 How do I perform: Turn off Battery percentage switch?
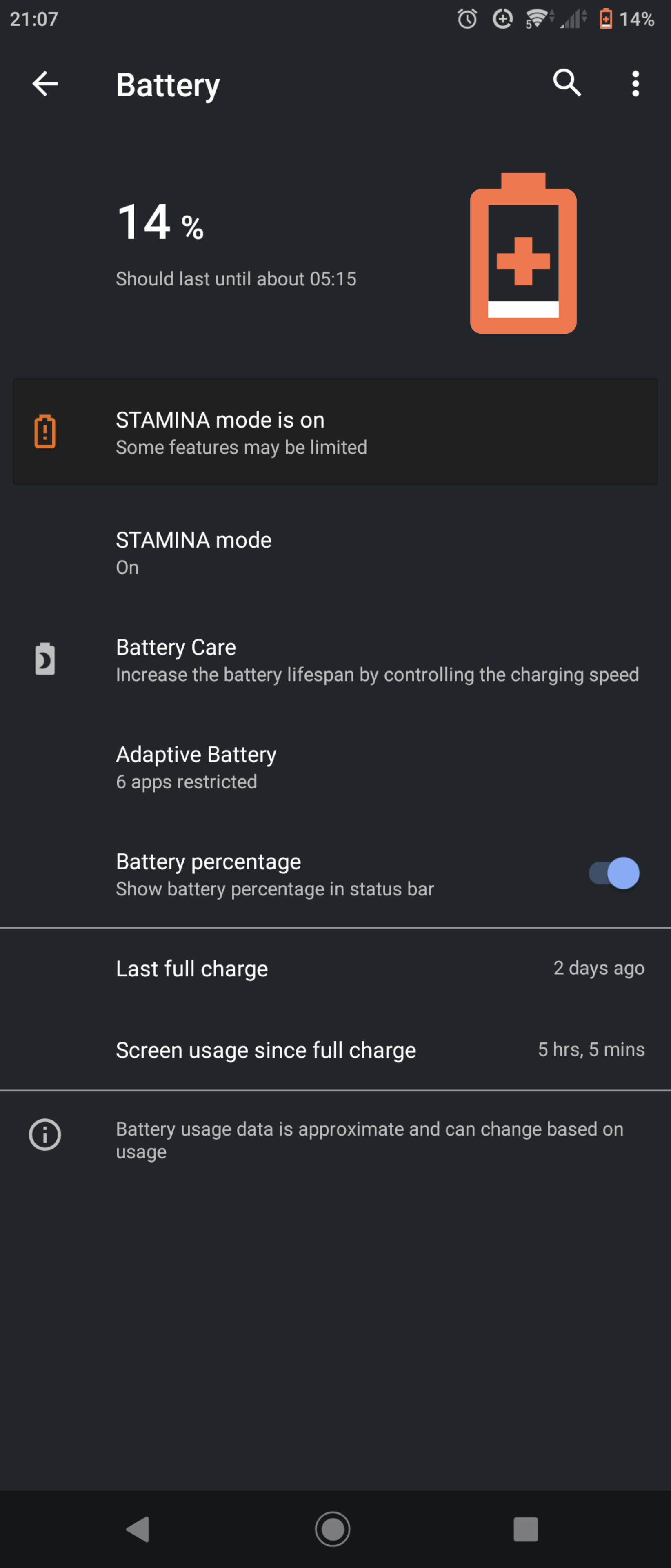pos(614,873)
